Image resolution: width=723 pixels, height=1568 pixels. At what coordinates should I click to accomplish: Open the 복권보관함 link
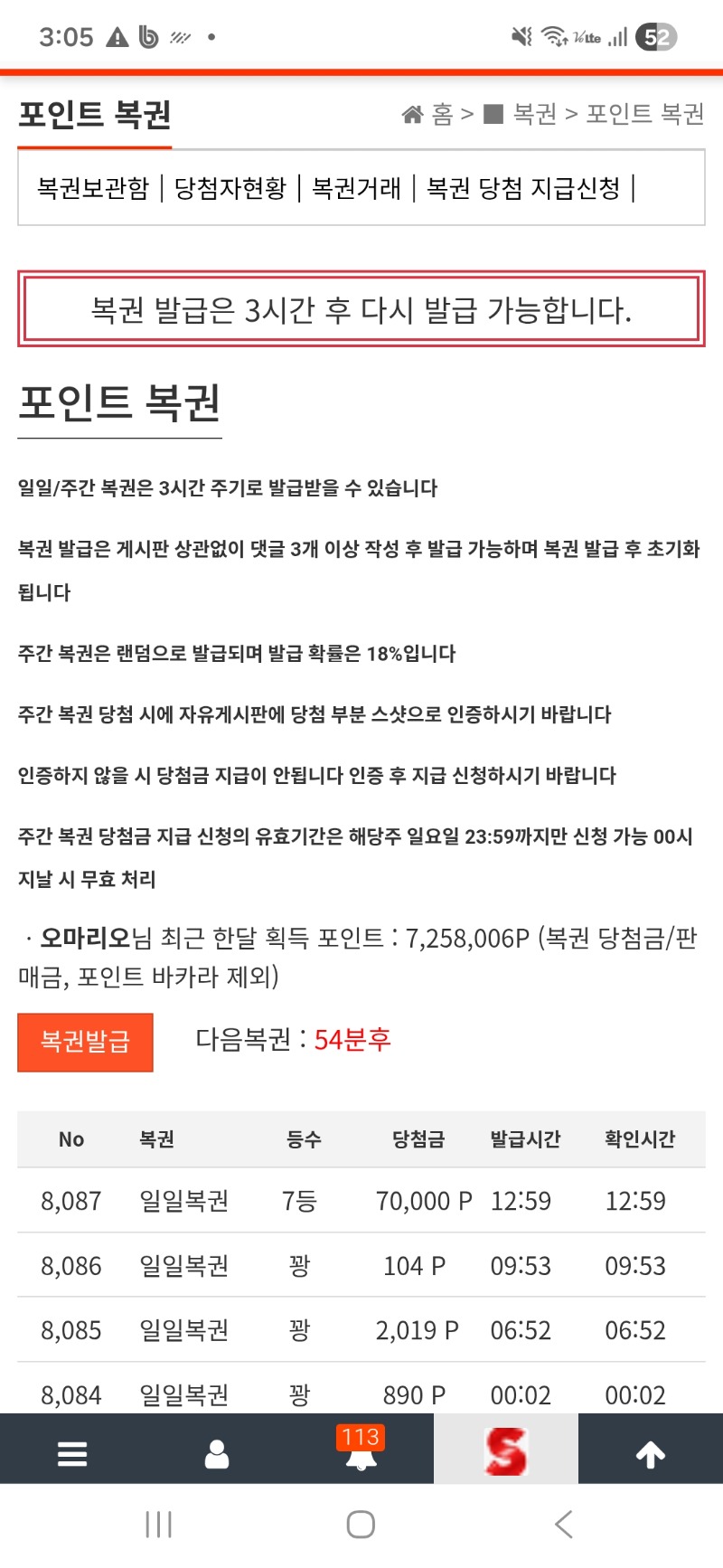point(93,188)
